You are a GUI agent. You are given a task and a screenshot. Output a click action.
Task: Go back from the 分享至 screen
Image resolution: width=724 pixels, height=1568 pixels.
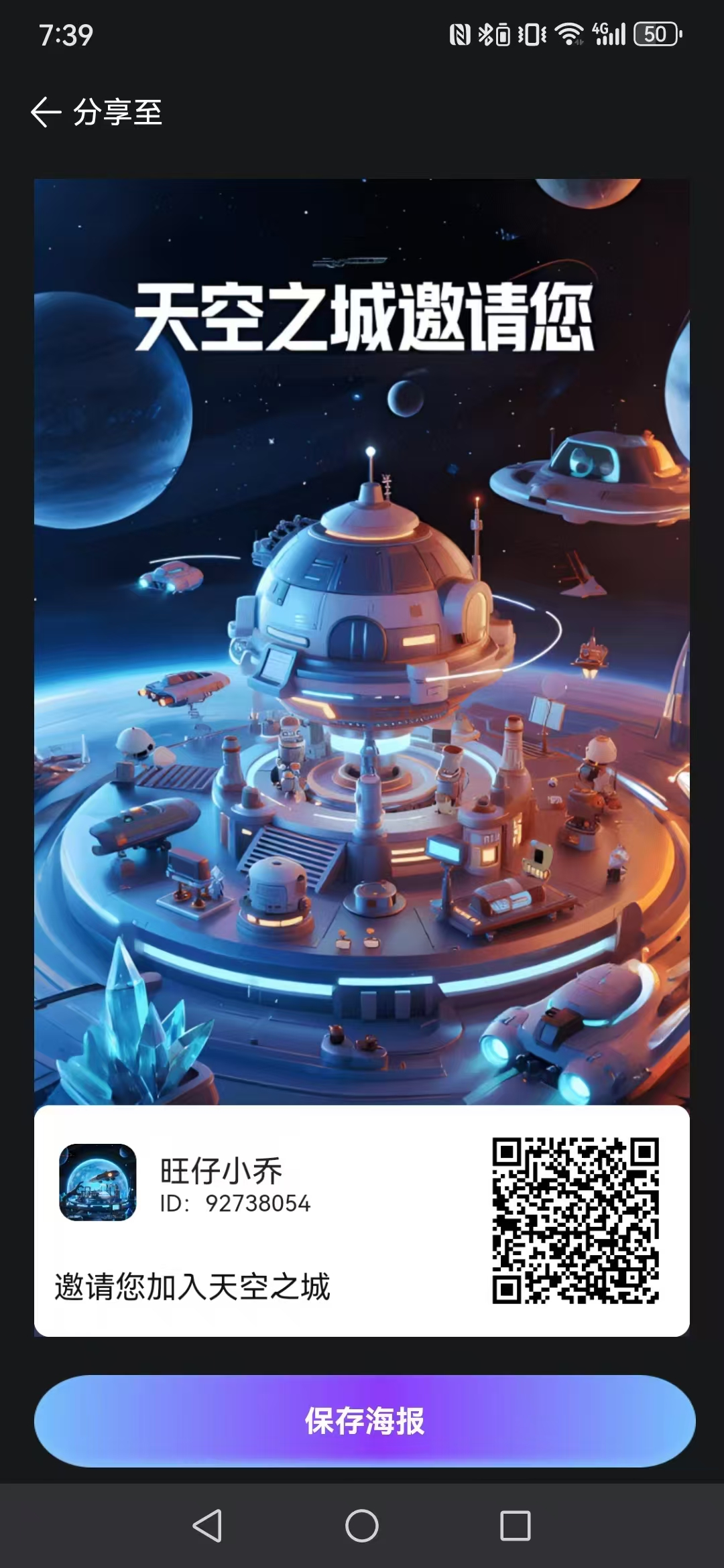(46, 112)
